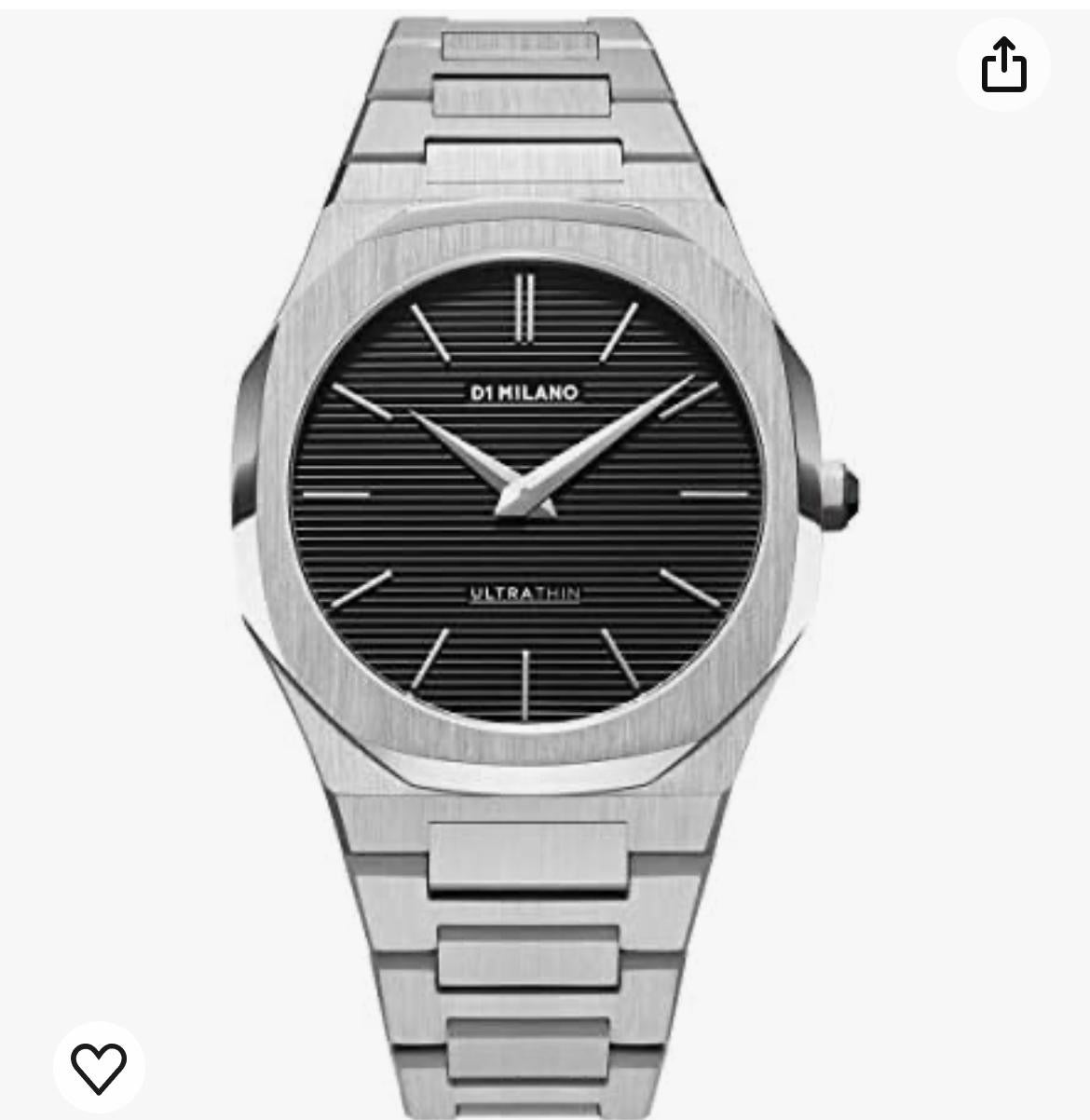The width and height of the screenshot is (1090, 1120).
Task: Add the watch to your wishlist
Action: coord(99,1067)
